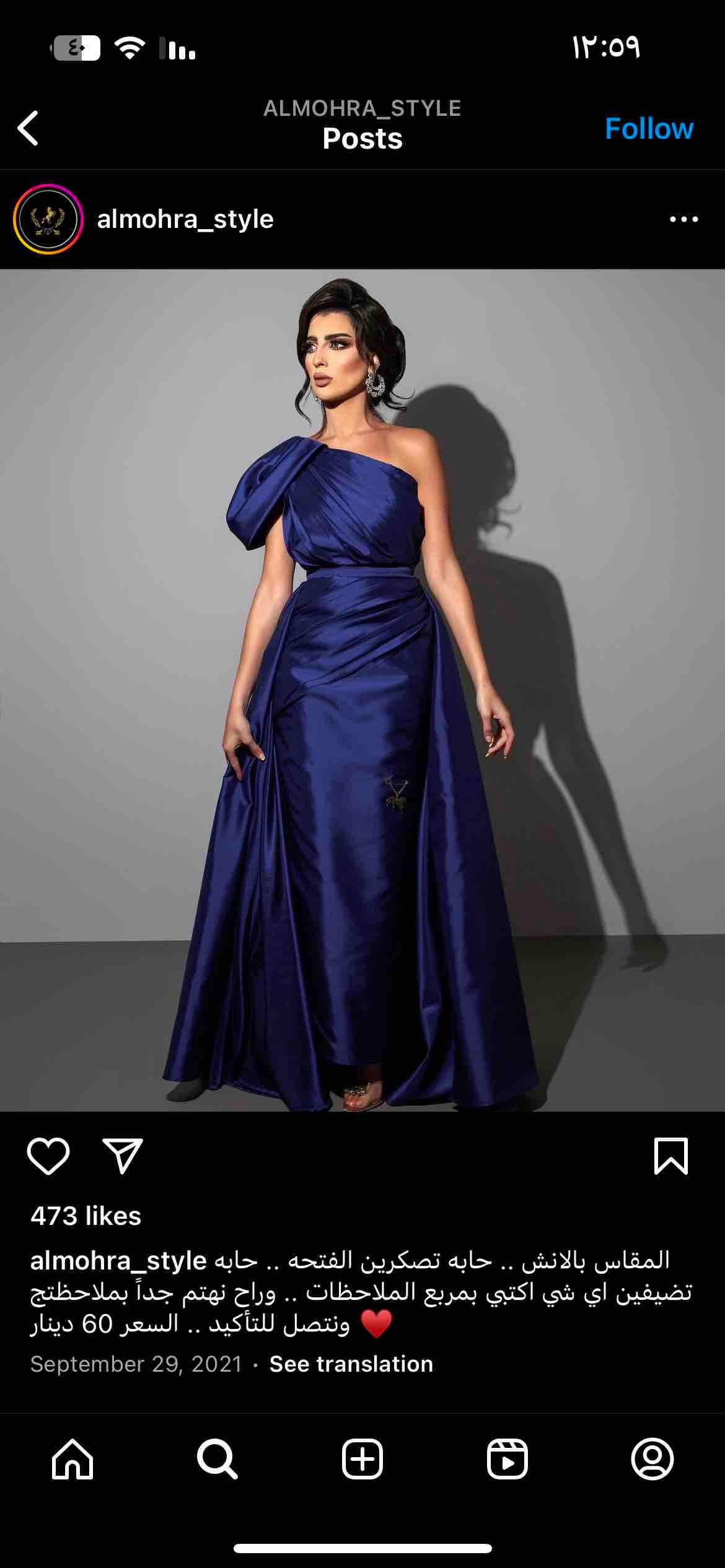Viewport: 725px width, 1568px height.
Task: Tap See translation under the caption
Action: click(351, 1364)
